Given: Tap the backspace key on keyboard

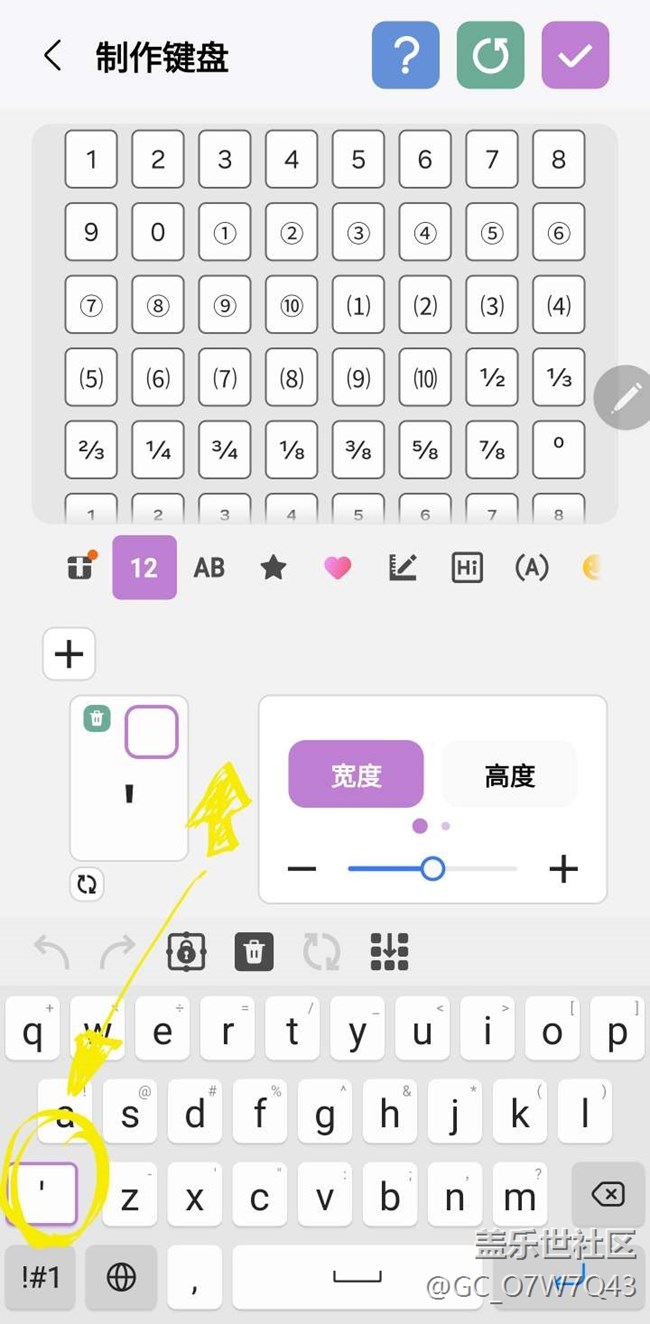Looking at the screenshot, I should pos(607,1194).
